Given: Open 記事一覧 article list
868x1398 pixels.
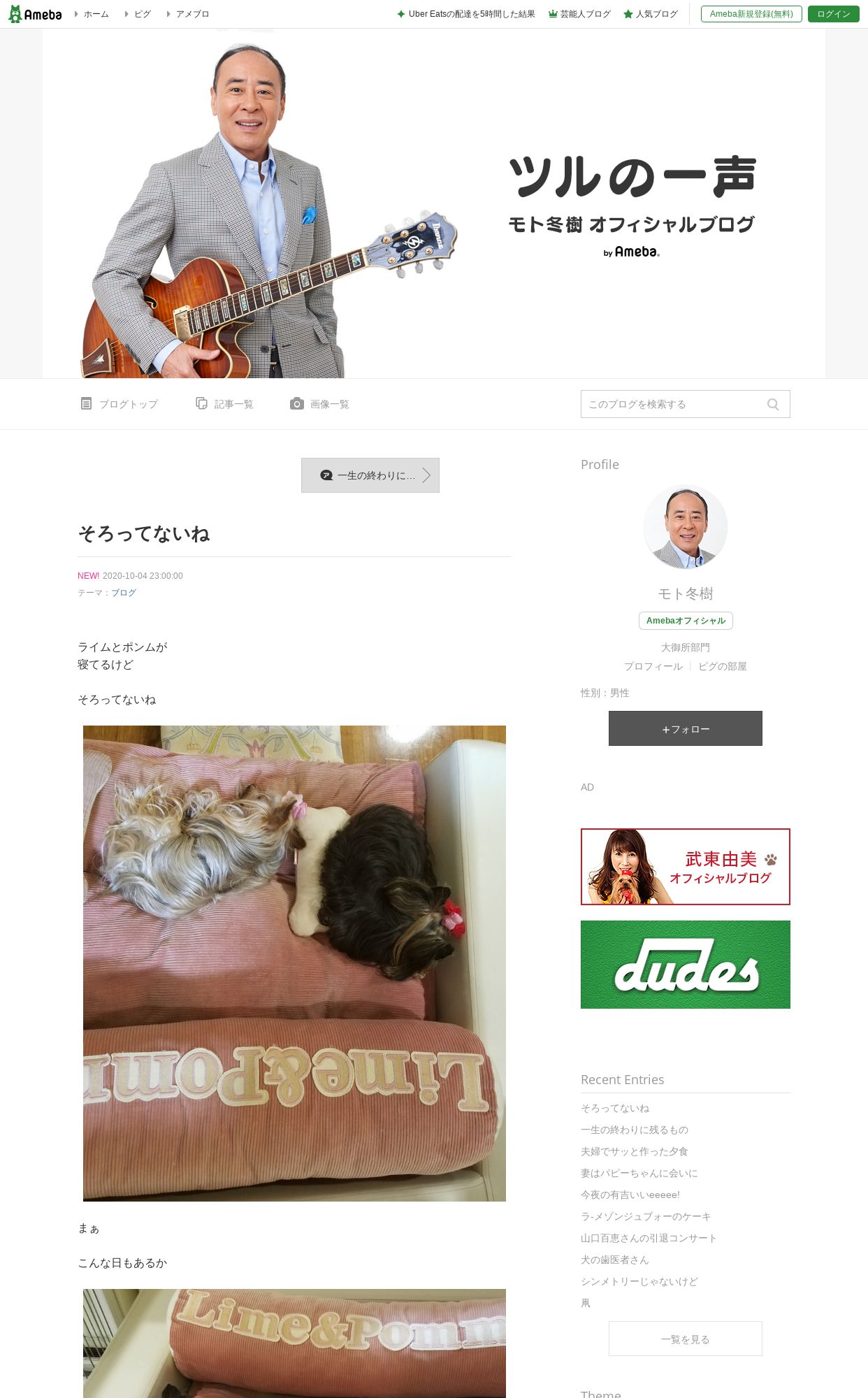Looking at the screenshot, I should (224, 404).
